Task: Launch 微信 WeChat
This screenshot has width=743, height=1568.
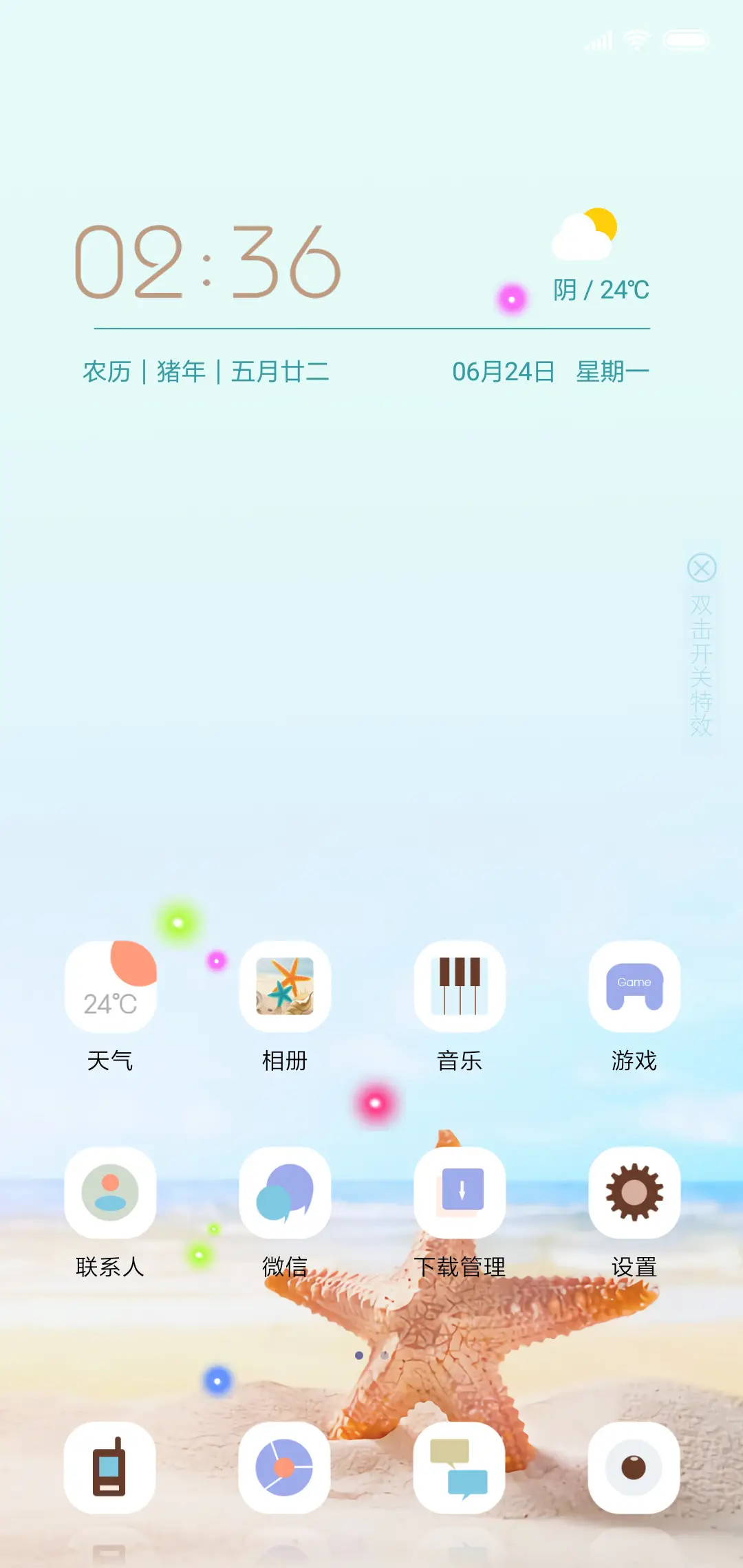Action: click(285, 1194)
